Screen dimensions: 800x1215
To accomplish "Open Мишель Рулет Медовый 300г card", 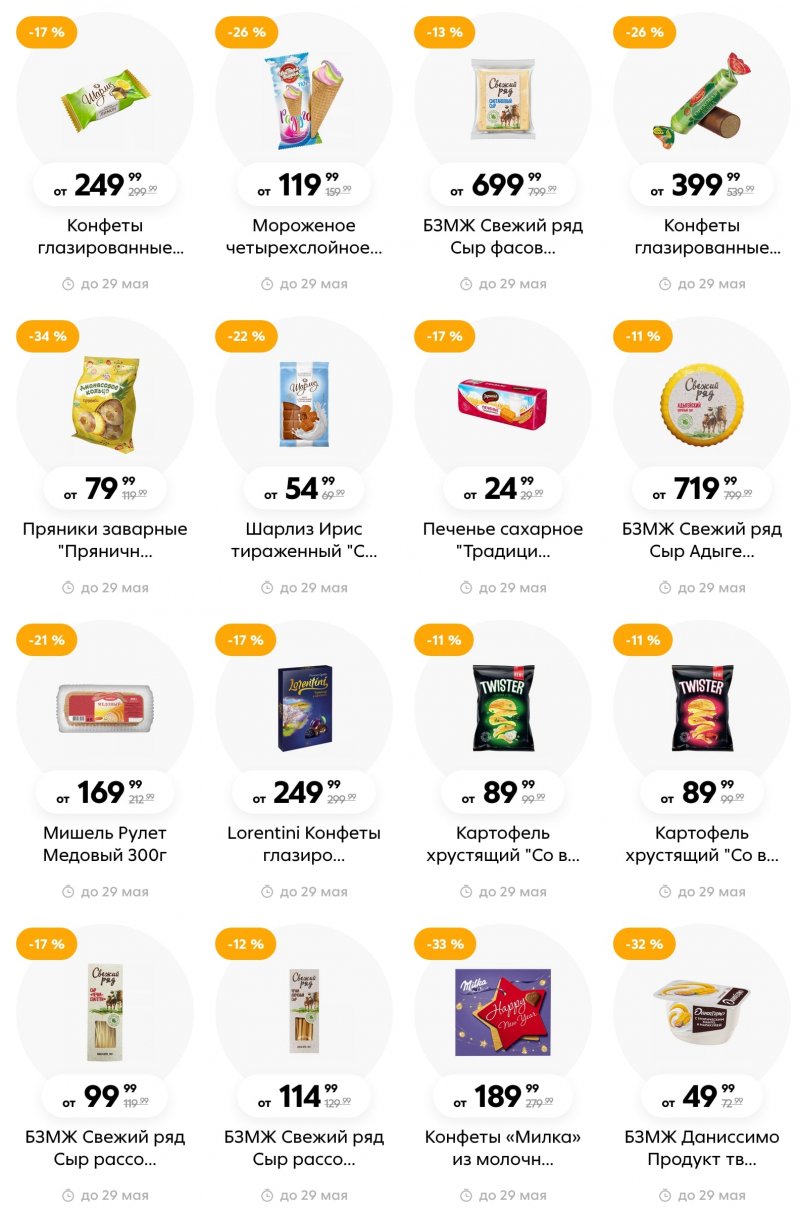I will pos(105,843).
